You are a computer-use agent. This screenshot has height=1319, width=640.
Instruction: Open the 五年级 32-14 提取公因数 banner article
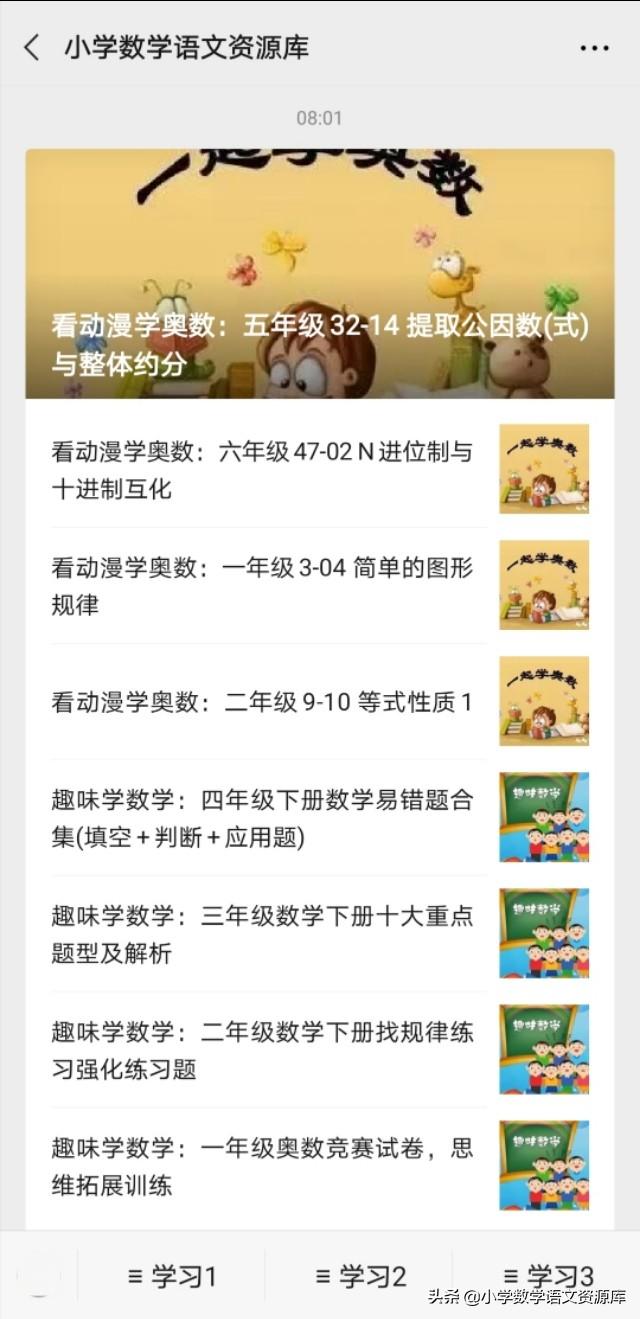[x=320, y=274]
